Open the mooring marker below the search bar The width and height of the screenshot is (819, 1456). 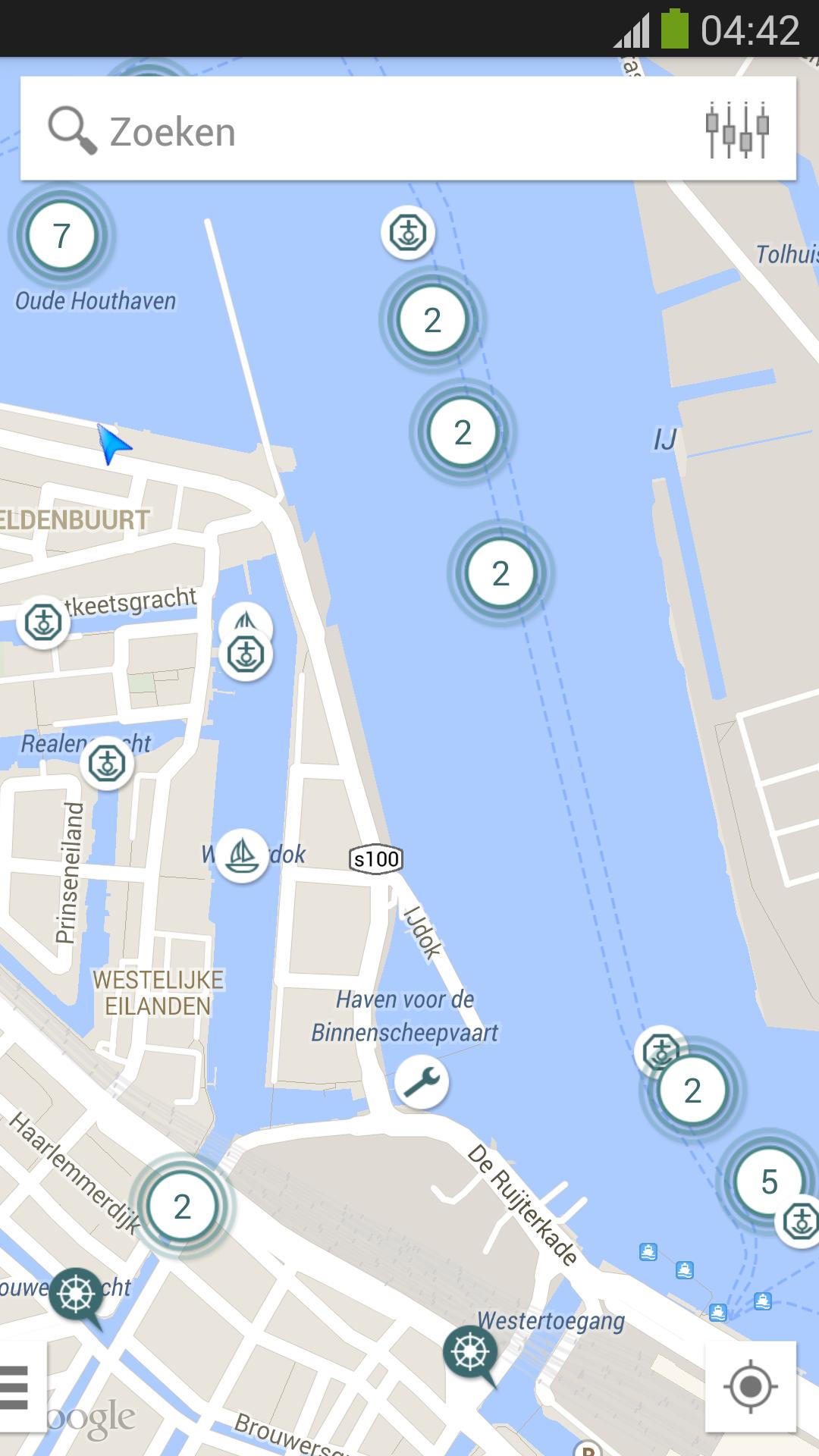pos(408,232)
